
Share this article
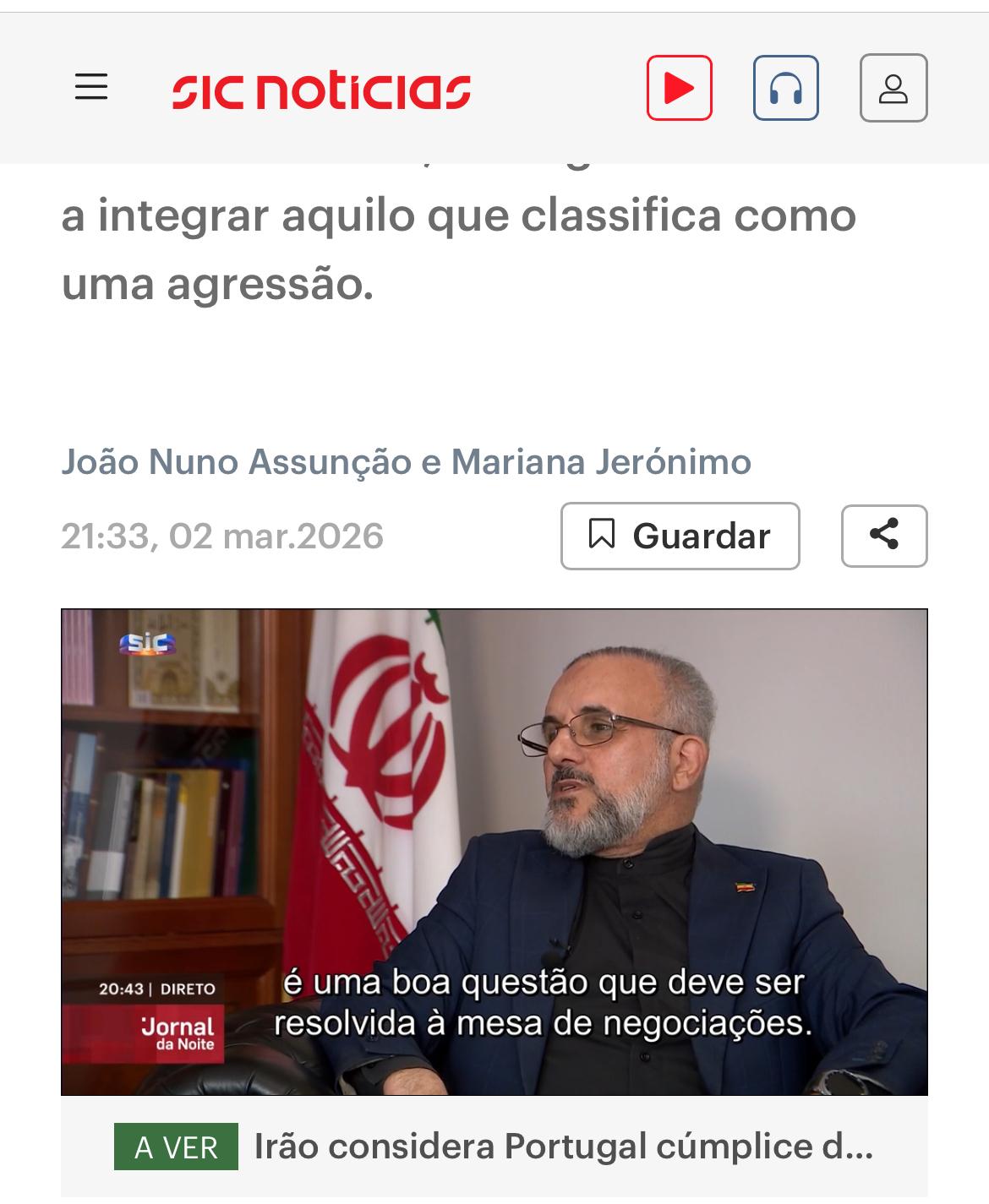[883, 536]
